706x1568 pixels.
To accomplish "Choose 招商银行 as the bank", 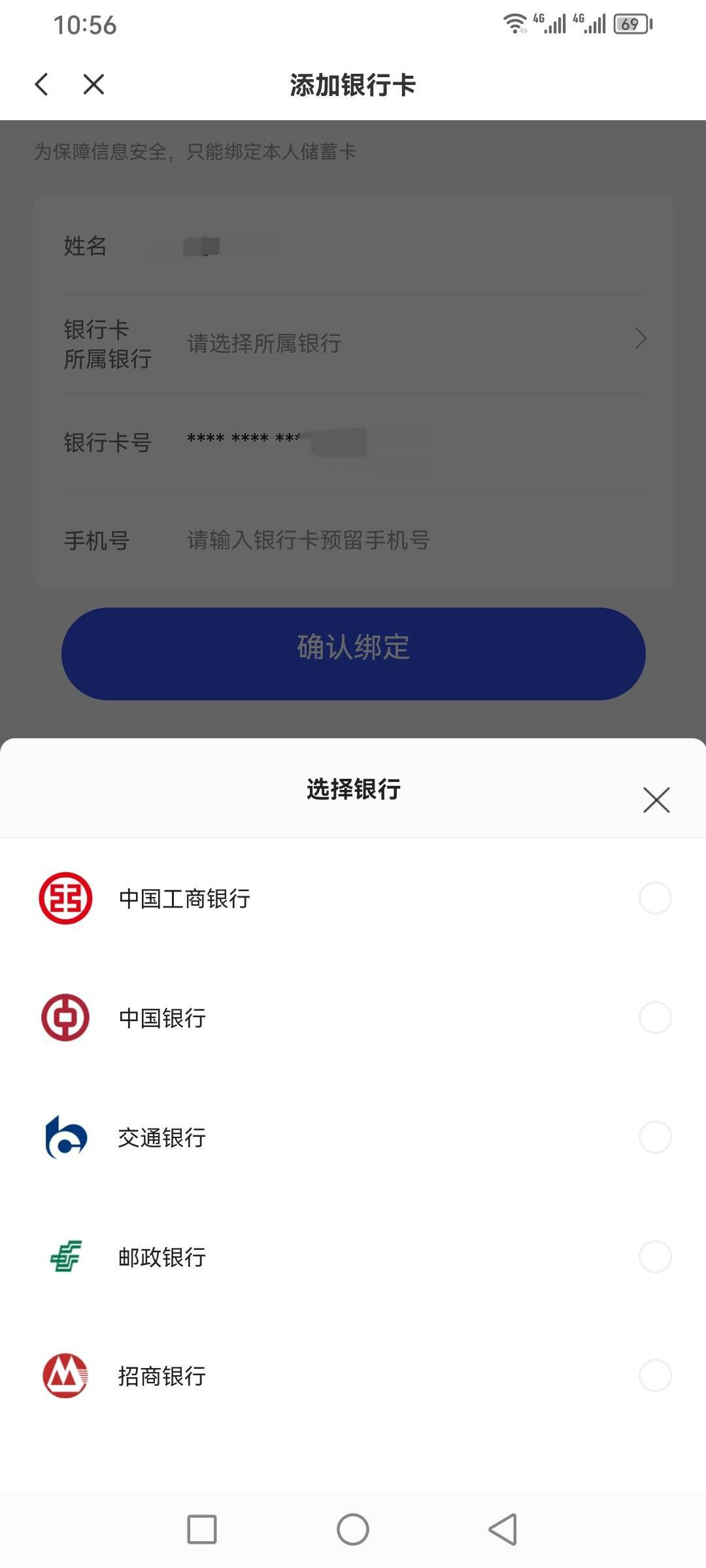I will 655,1376.
